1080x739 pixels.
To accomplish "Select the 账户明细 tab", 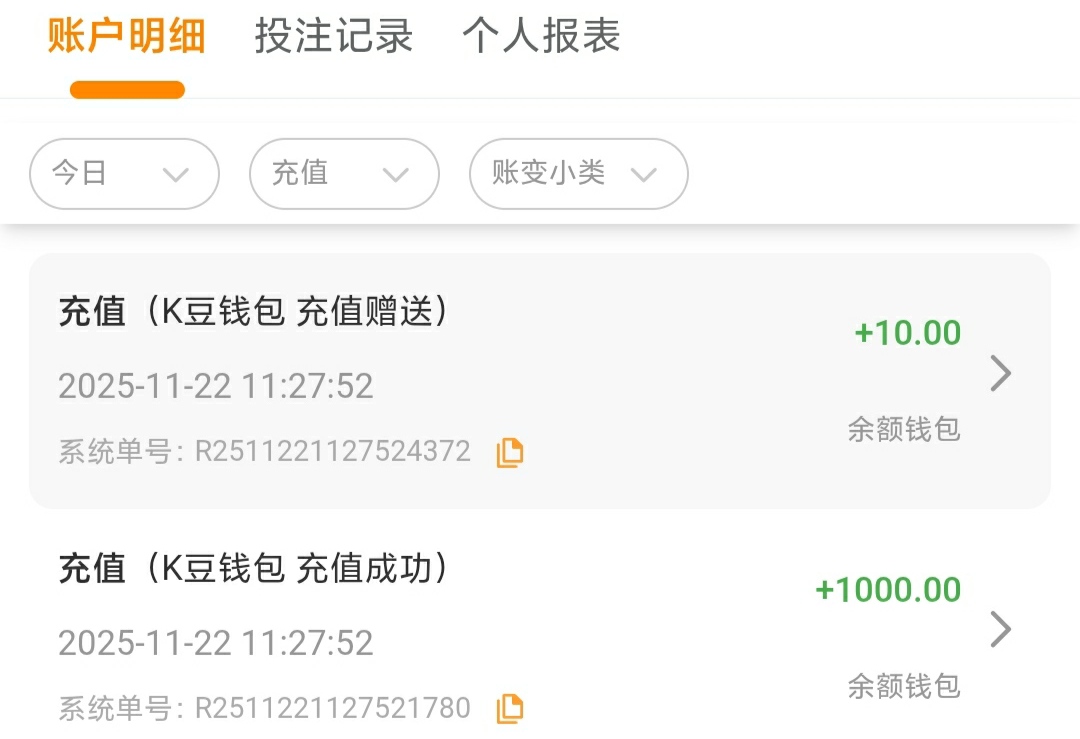I will click(127, 37).
